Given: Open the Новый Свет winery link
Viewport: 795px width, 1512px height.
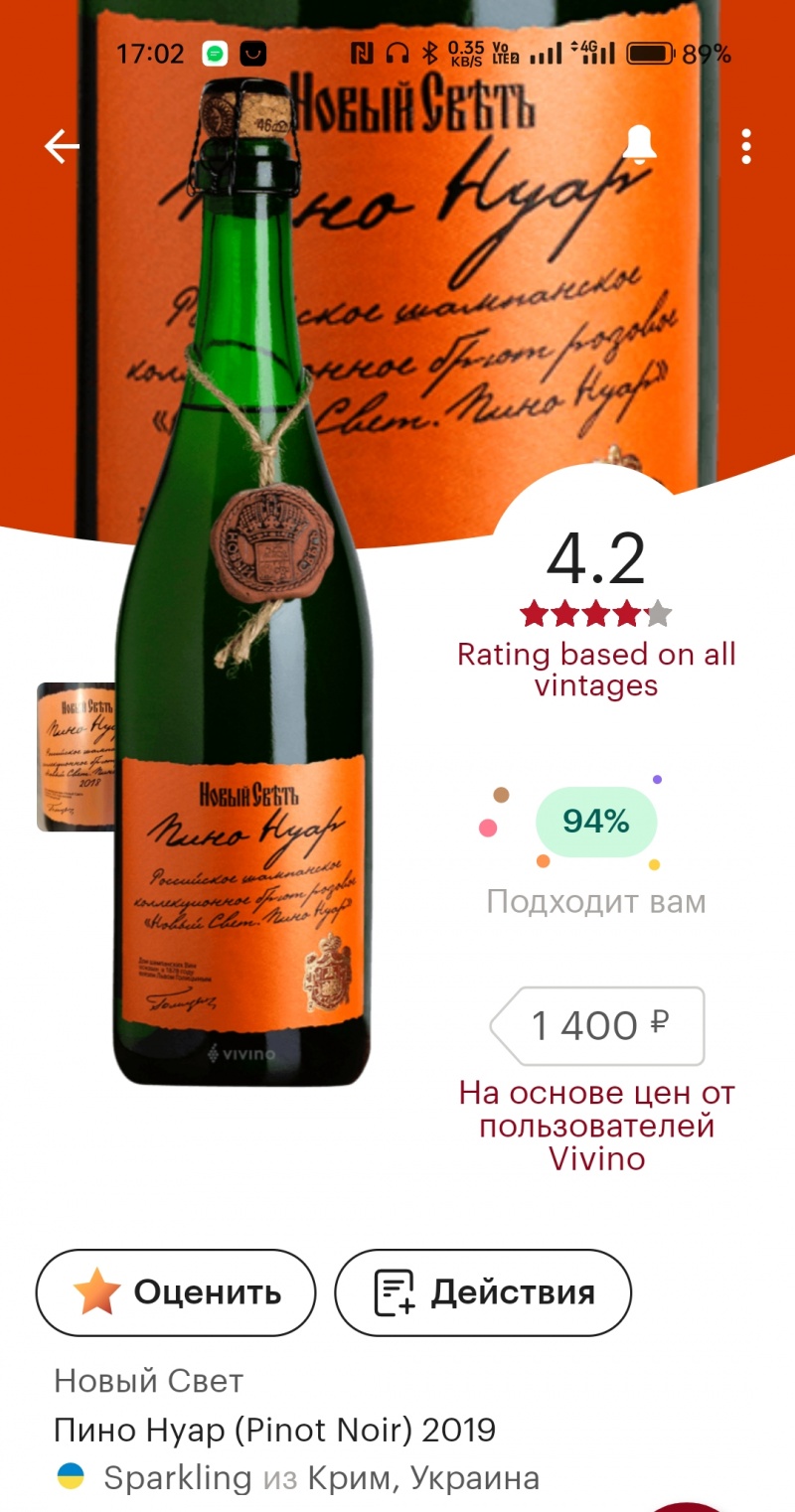Looking at the screenshot, I should click(x=148, y=1381).
